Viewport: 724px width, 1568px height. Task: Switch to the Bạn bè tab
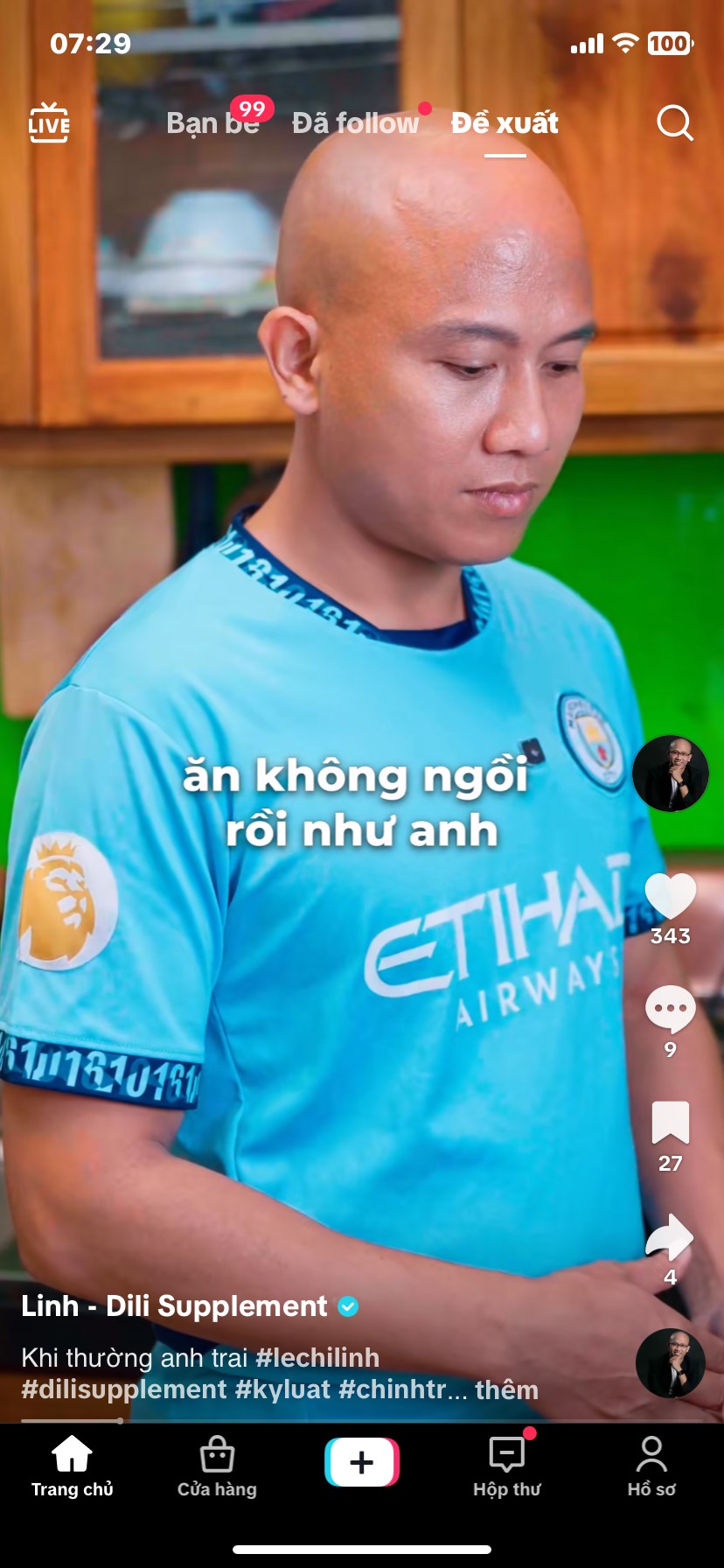212,122
